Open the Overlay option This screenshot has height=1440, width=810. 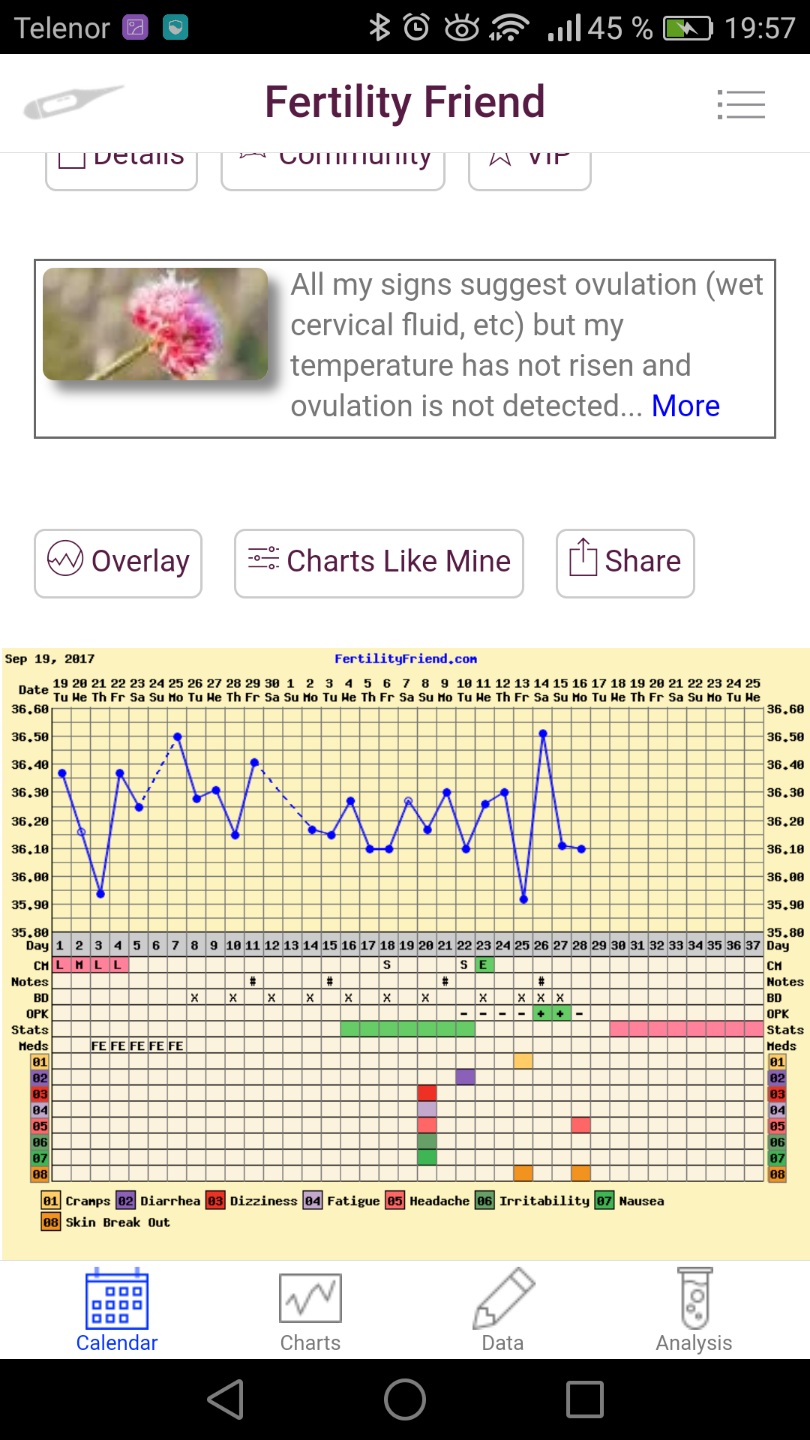pyautogui.click(x=118, y=563)
